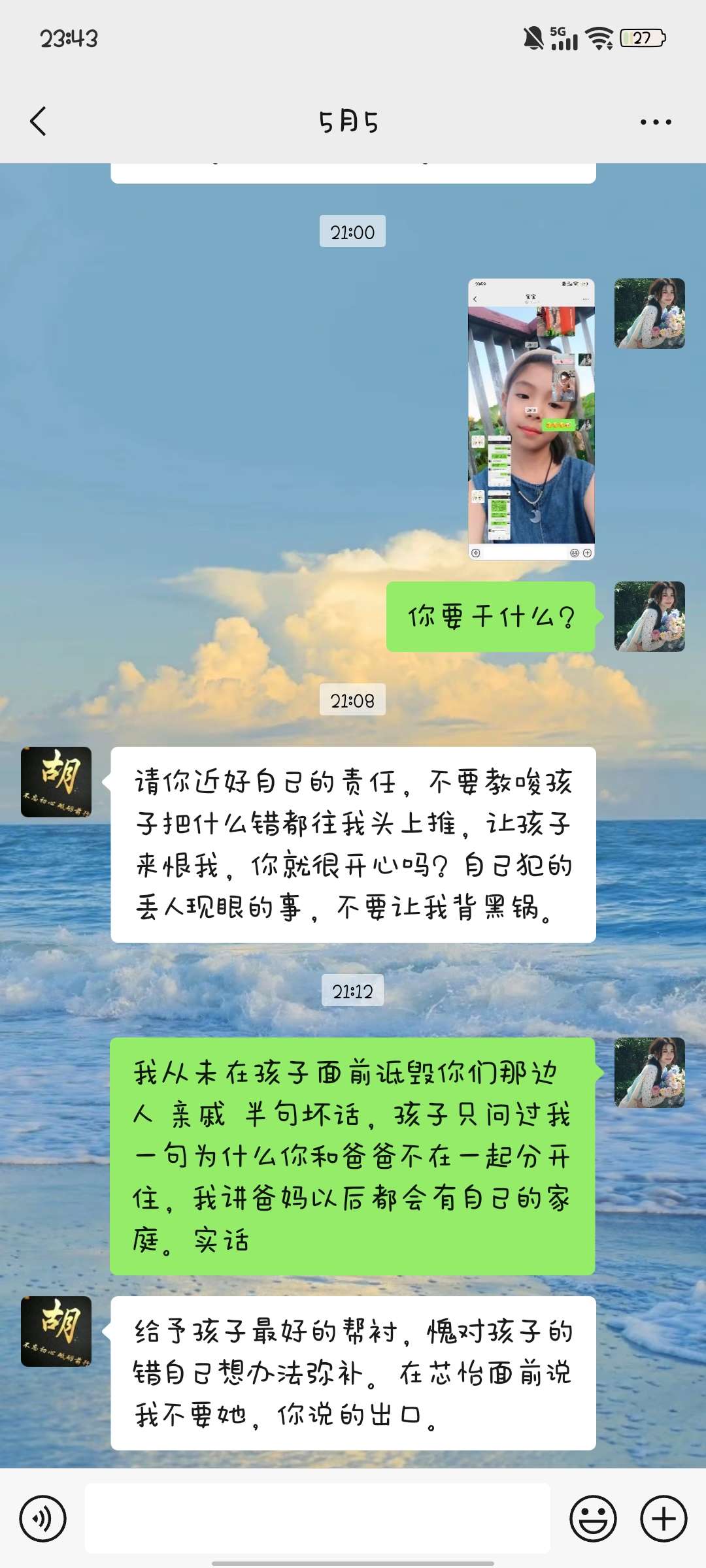This screenshot has height=1568, width=706.
Task: Open the emoji picker
Action: point(594,1519)
